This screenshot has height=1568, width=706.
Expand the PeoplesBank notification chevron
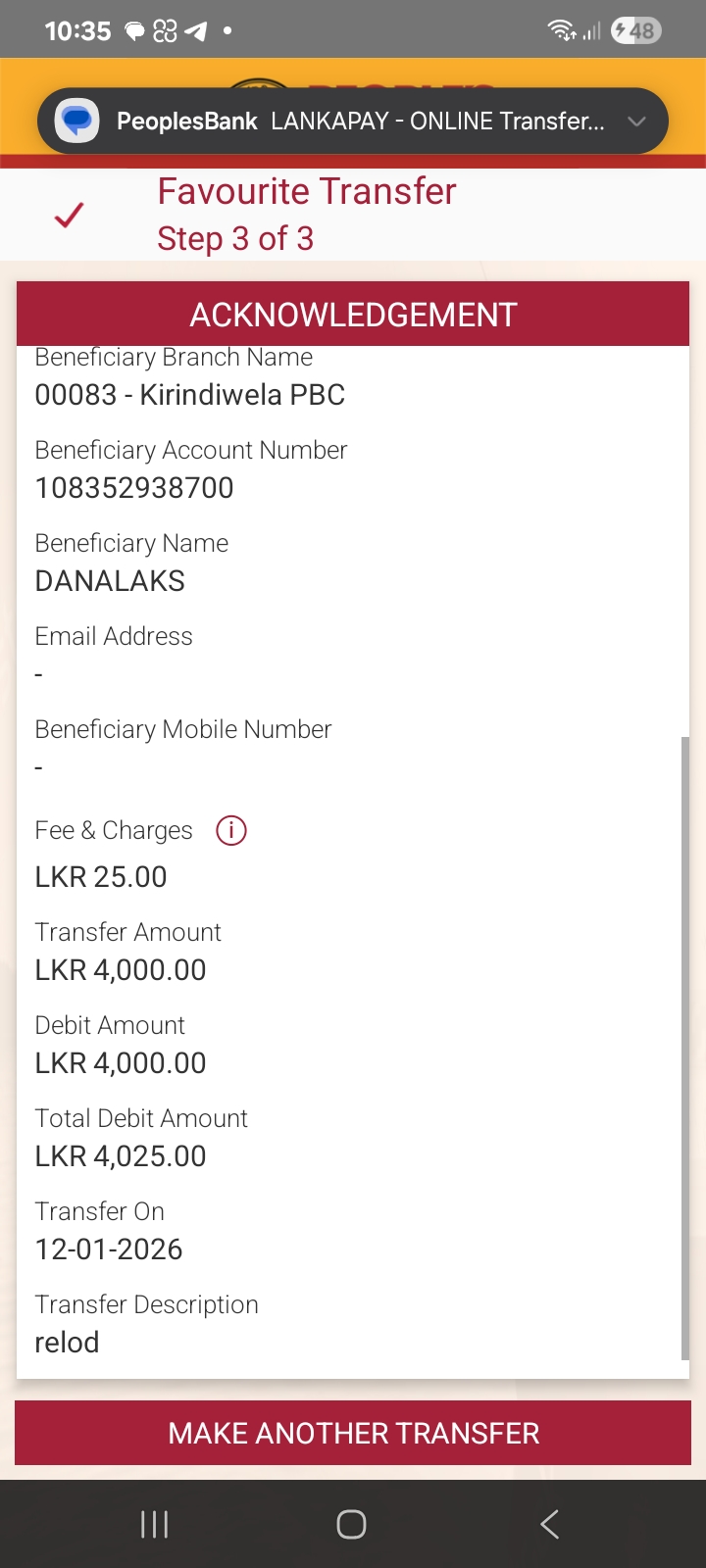(x=637, y=122)
